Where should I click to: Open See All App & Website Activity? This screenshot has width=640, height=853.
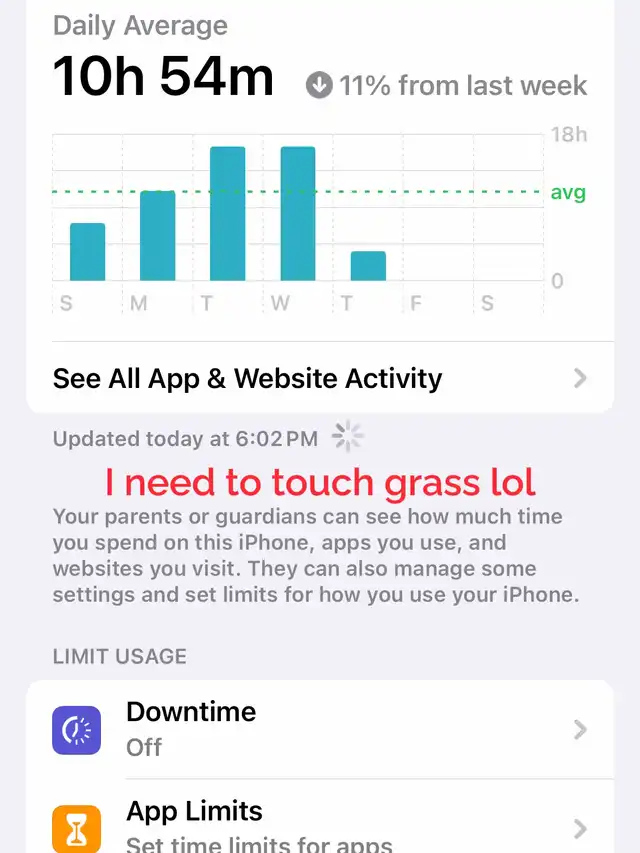[x=319, y=378]
